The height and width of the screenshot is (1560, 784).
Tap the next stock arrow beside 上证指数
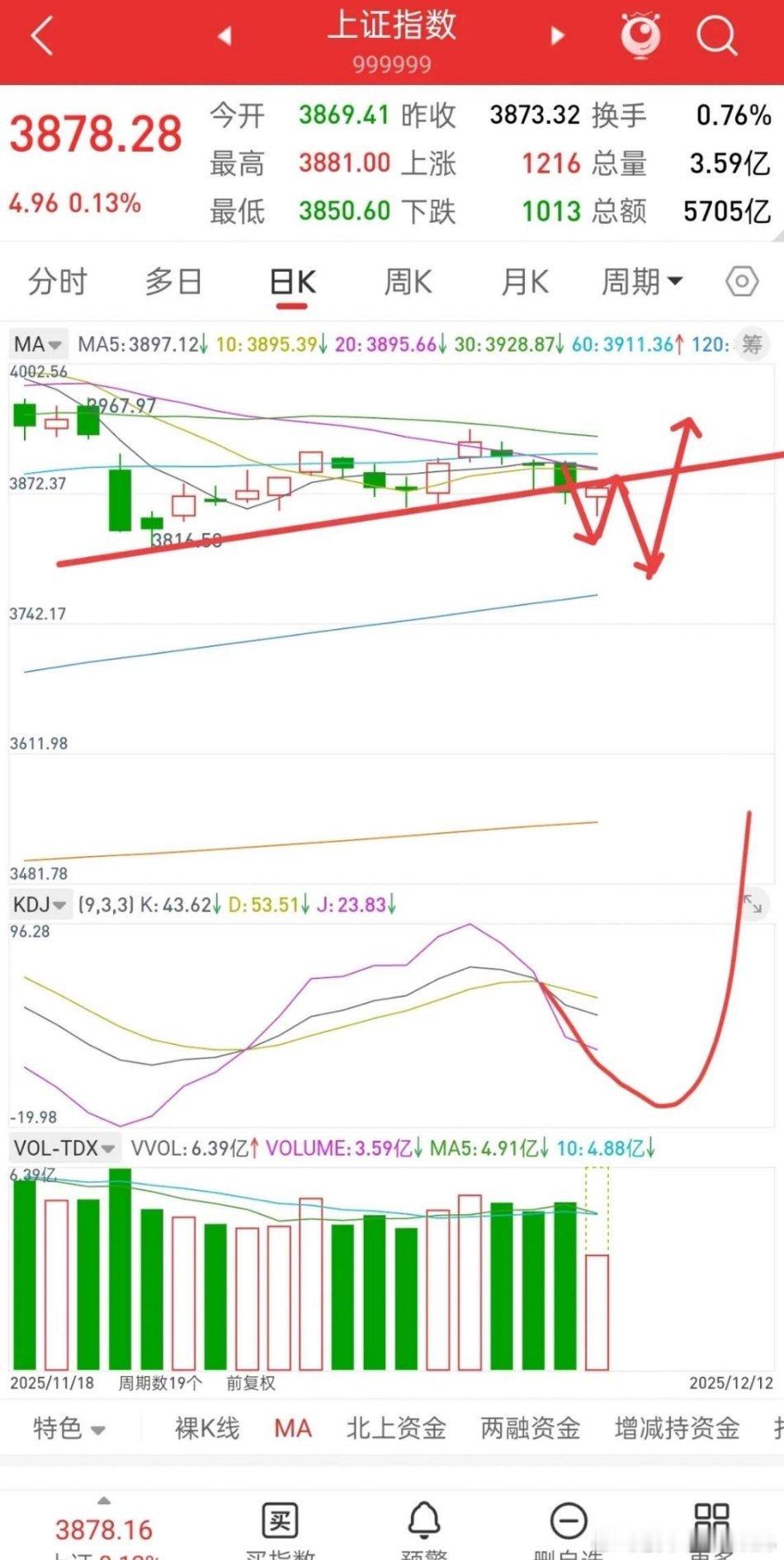pos(555,35)
